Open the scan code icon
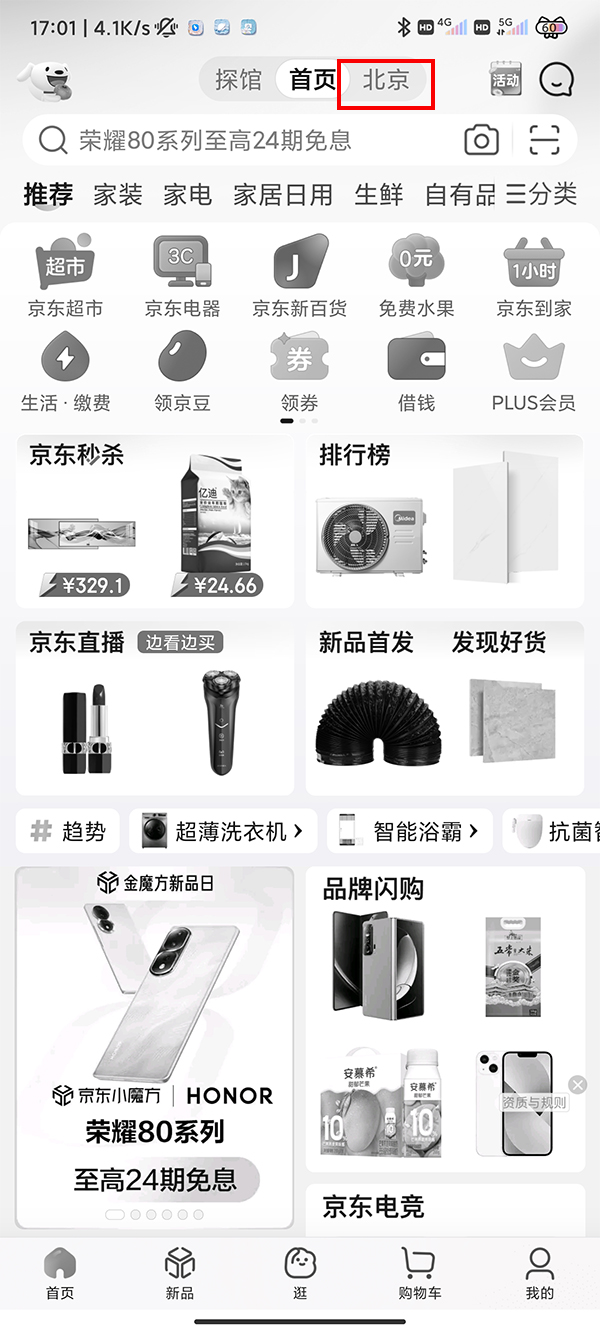 544,141
